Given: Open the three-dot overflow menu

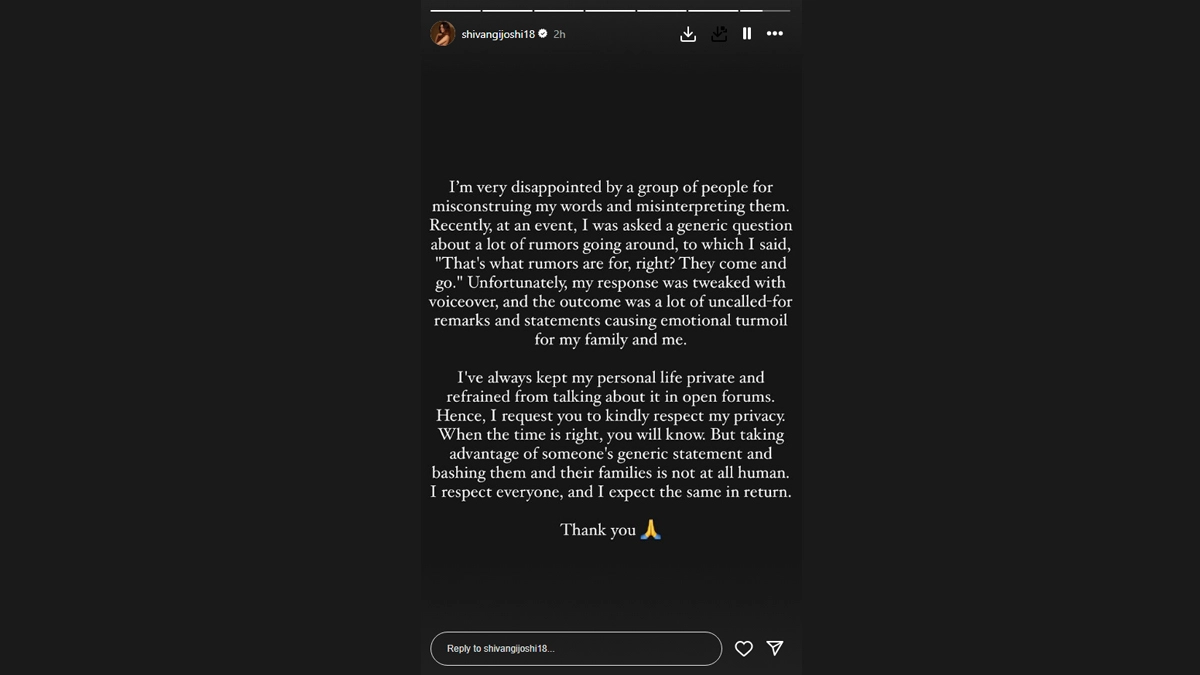Looking at the screenshot, I should tap(775, 34).
